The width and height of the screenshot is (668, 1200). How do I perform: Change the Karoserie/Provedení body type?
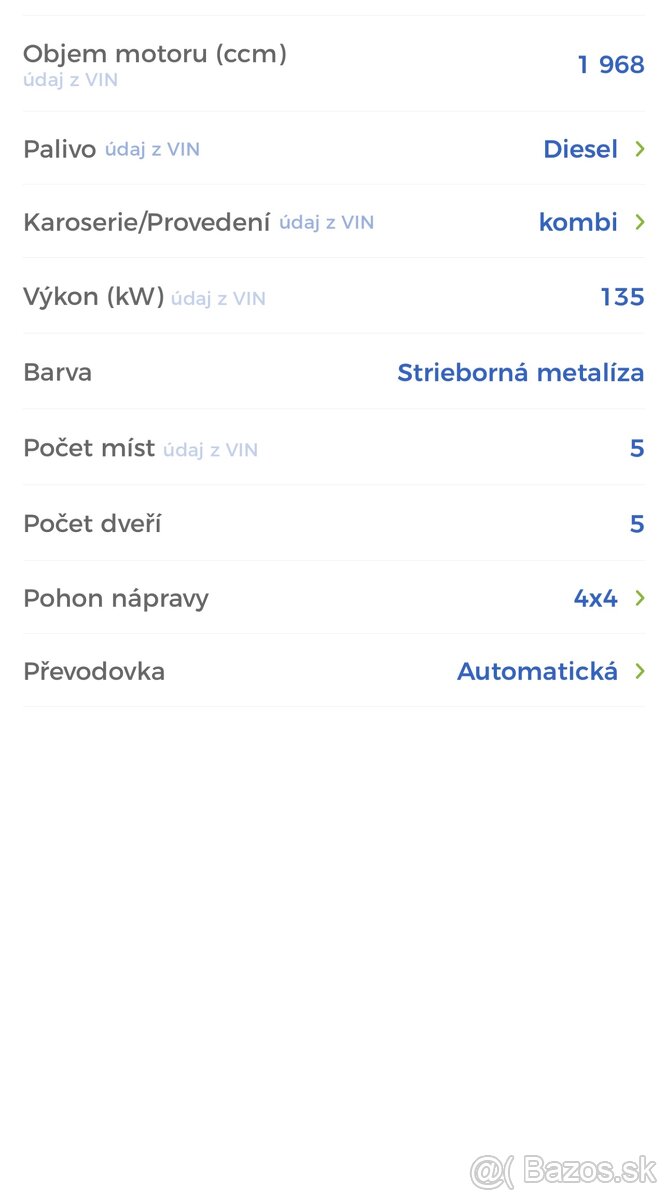coord(591,222)
